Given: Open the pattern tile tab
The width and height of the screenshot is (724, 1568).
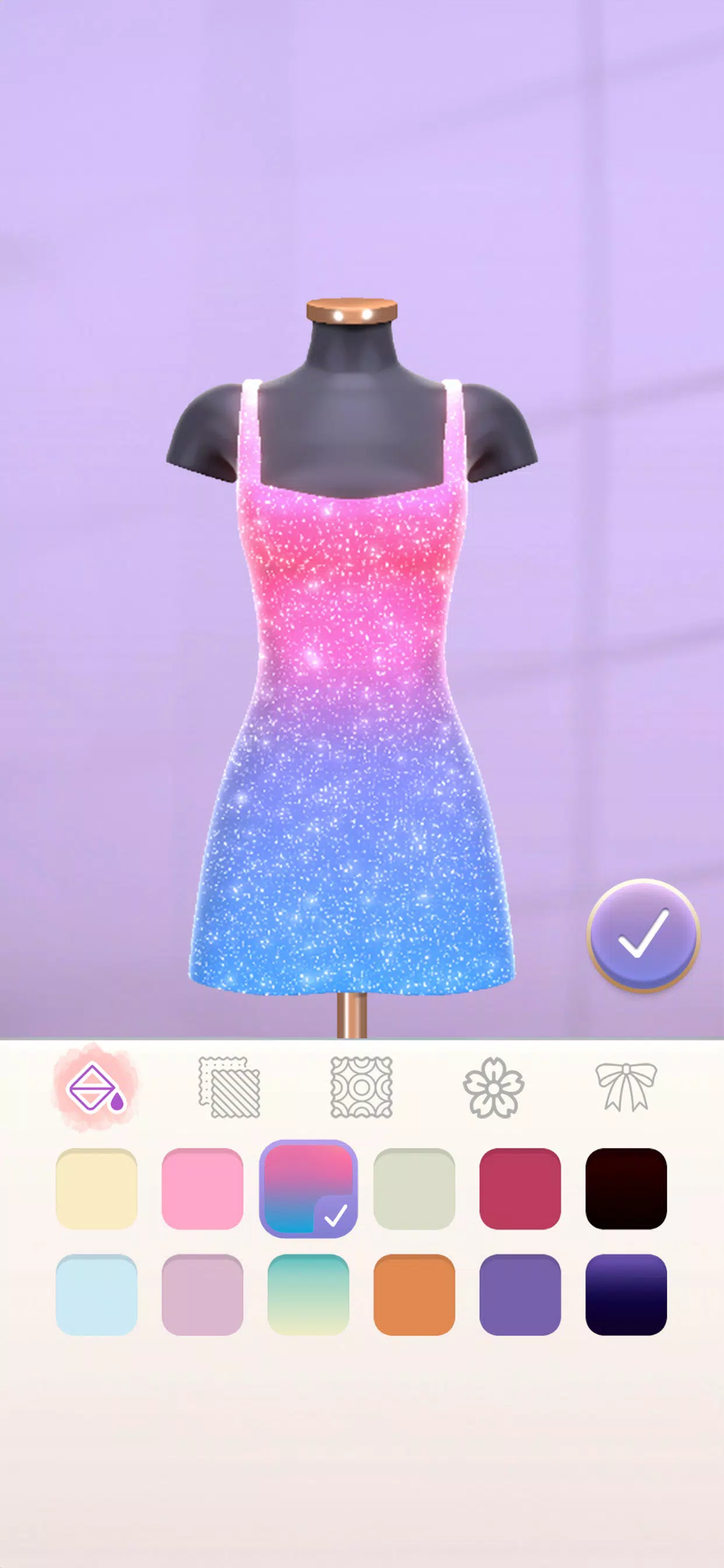Looking at the screenshot, I should (361, 1087).
